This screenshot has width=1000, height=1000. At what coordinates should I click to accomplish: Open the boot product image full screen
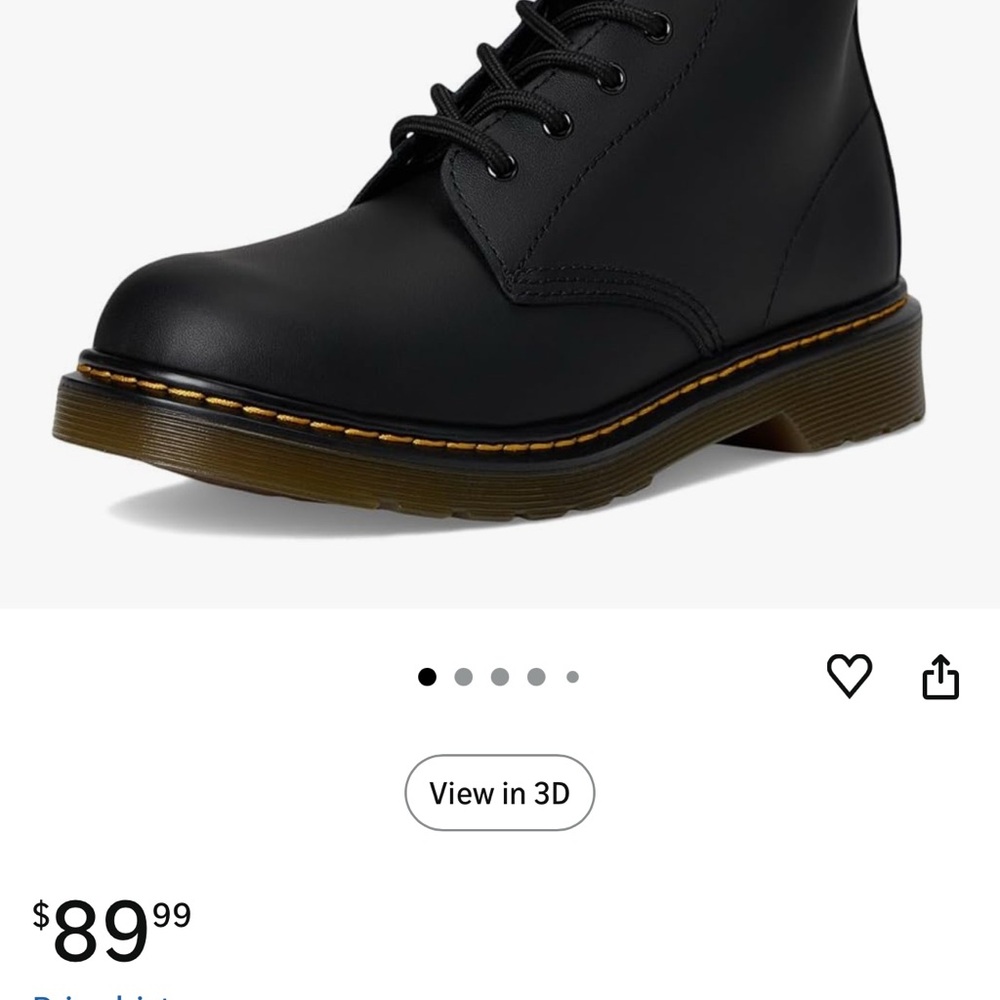click(500, 300)
